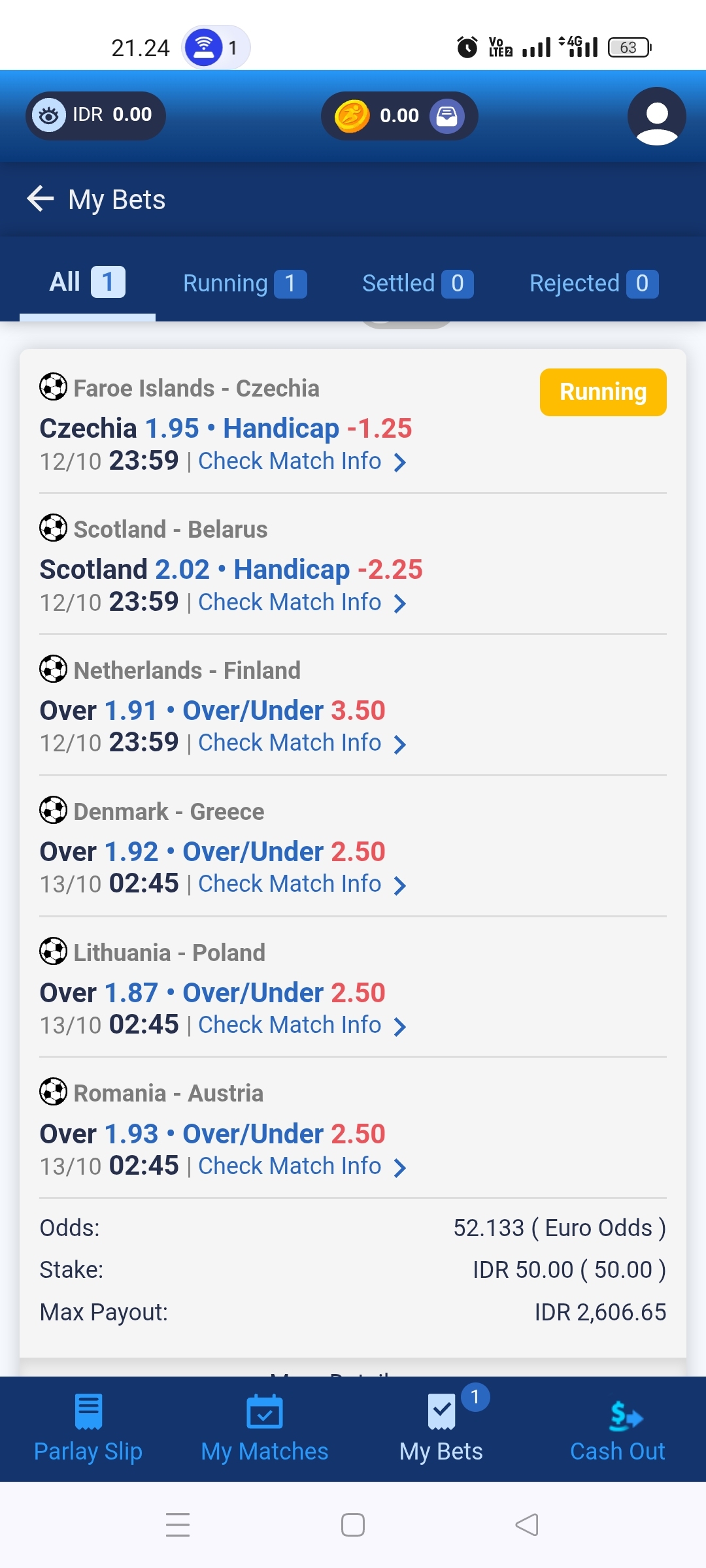Open the coin wallet inbox icon
Viewport: 706px width, 1568px height.
click(x=447, y=116)
